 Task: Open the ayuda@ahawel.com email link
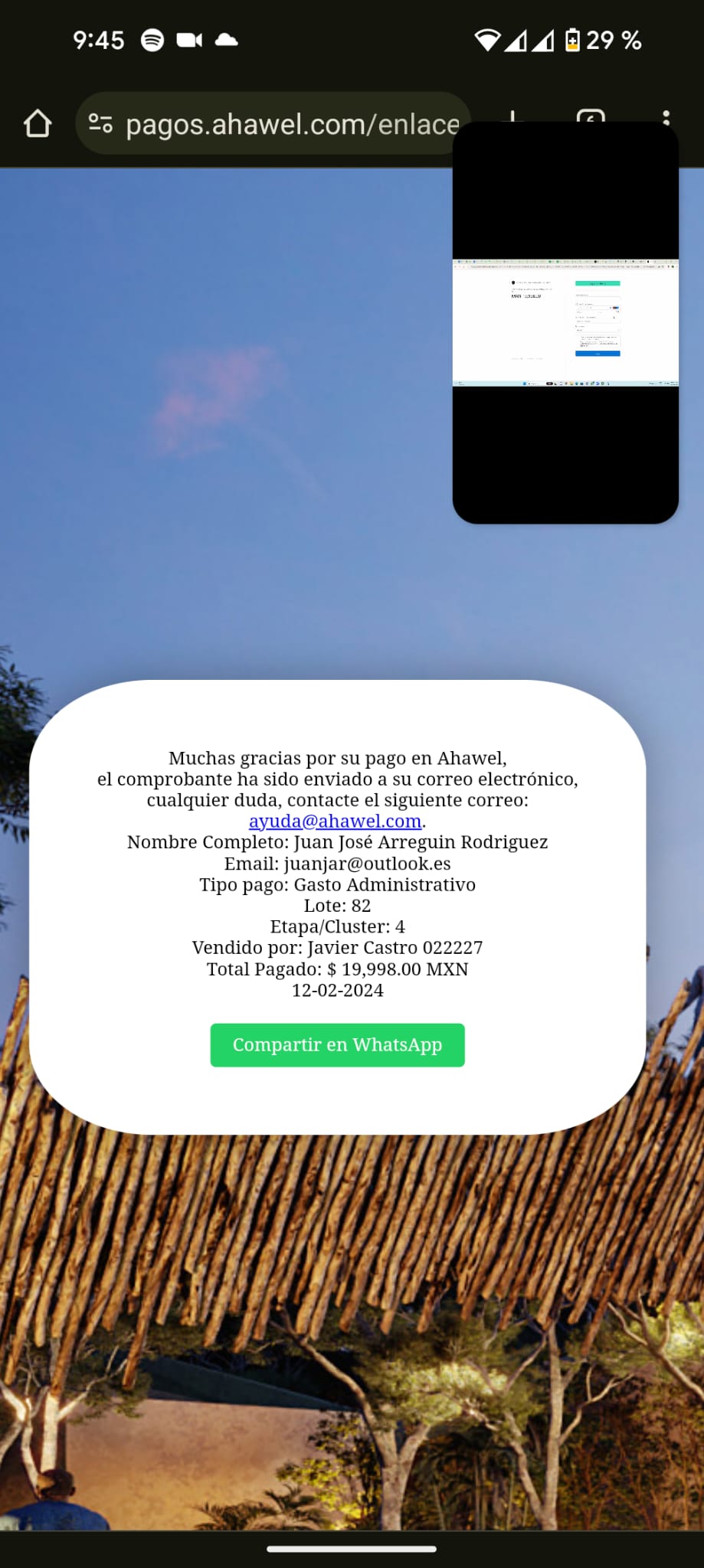coord(335,821)
